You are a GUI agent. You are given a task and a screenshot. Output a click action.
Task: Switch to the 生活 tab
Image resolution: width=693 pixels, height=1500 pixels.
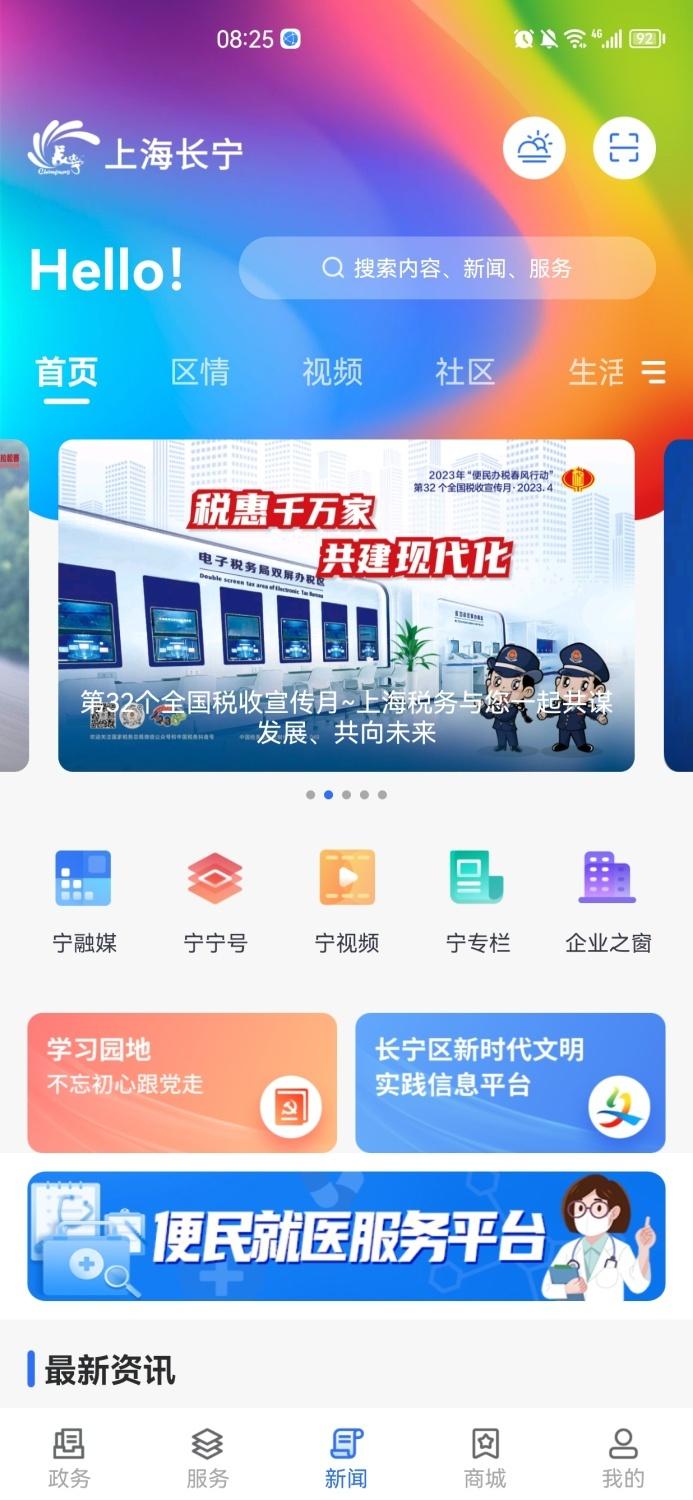click(x=595, y=372)
